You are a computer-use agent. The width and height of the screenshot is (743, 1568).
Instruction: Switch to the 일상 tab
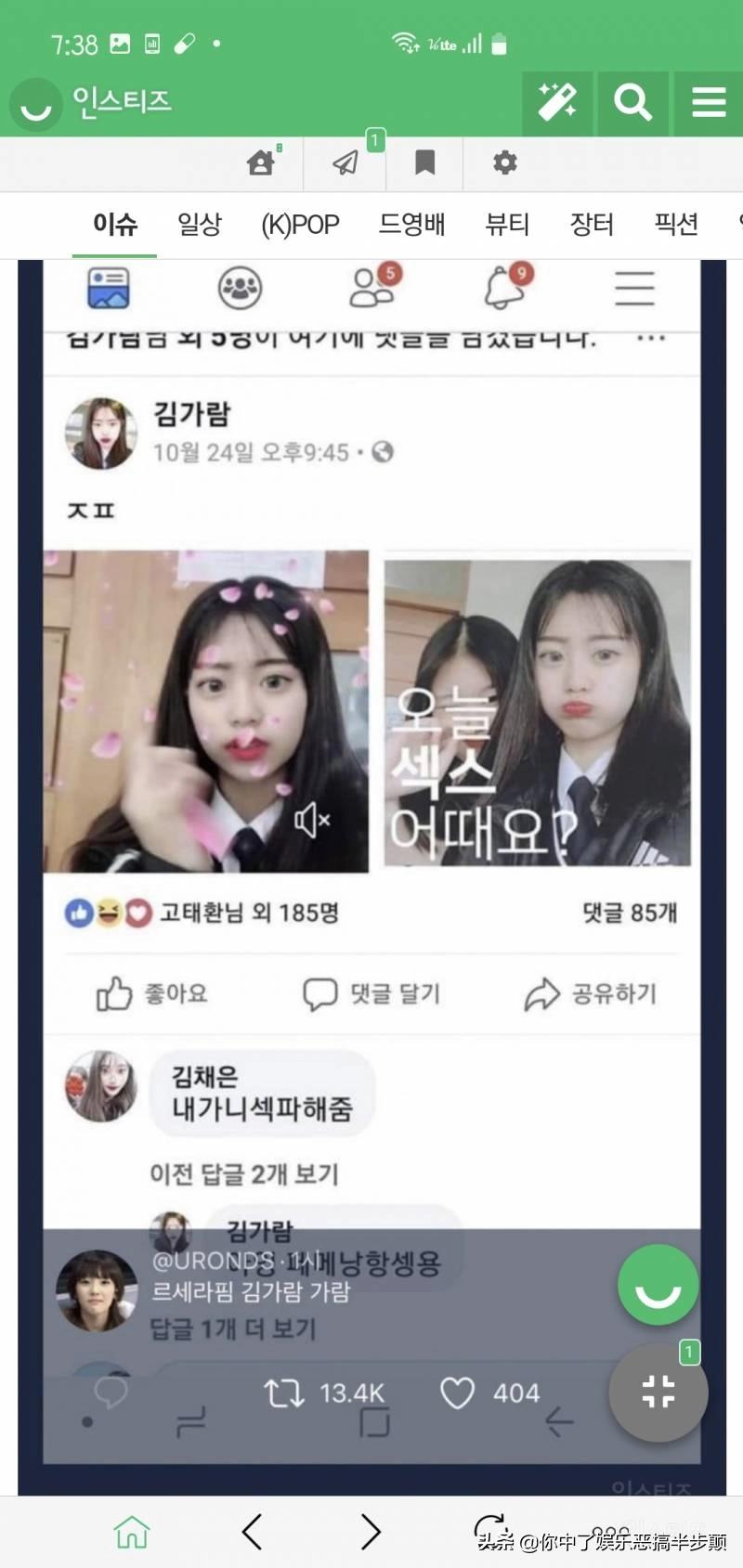(200, 224)
